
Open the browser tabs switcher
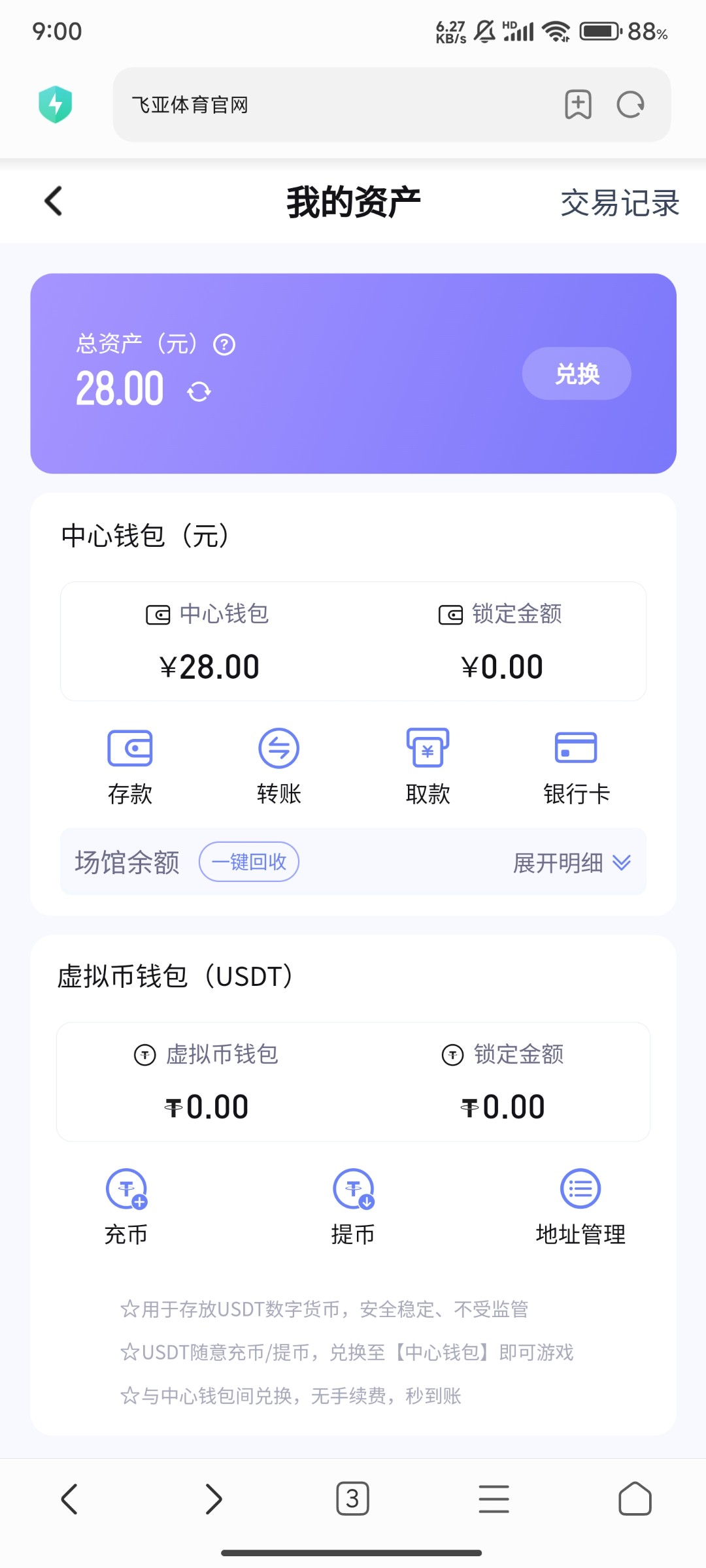(353, 1498)
